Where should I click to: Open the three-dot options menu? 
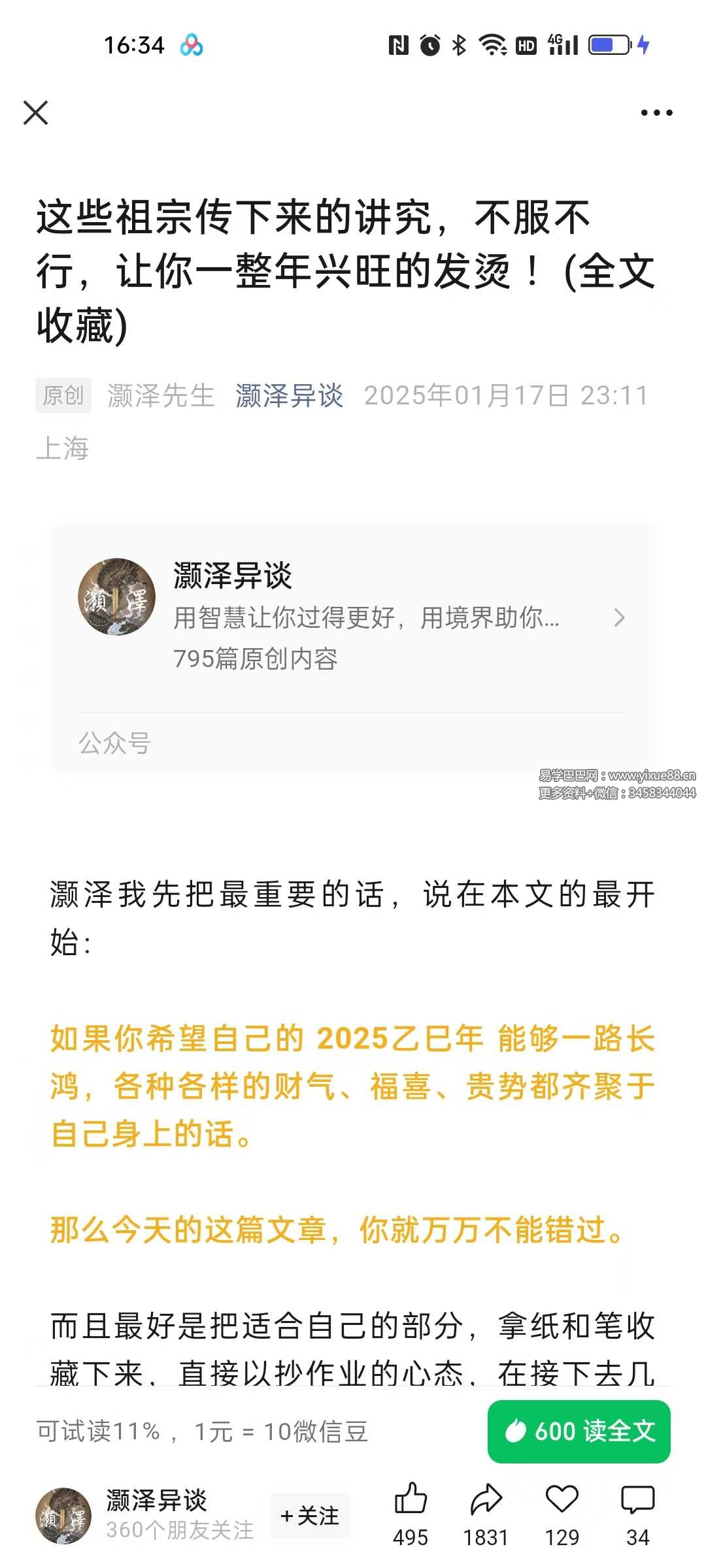pyautogui.click(x=656, y=112)
